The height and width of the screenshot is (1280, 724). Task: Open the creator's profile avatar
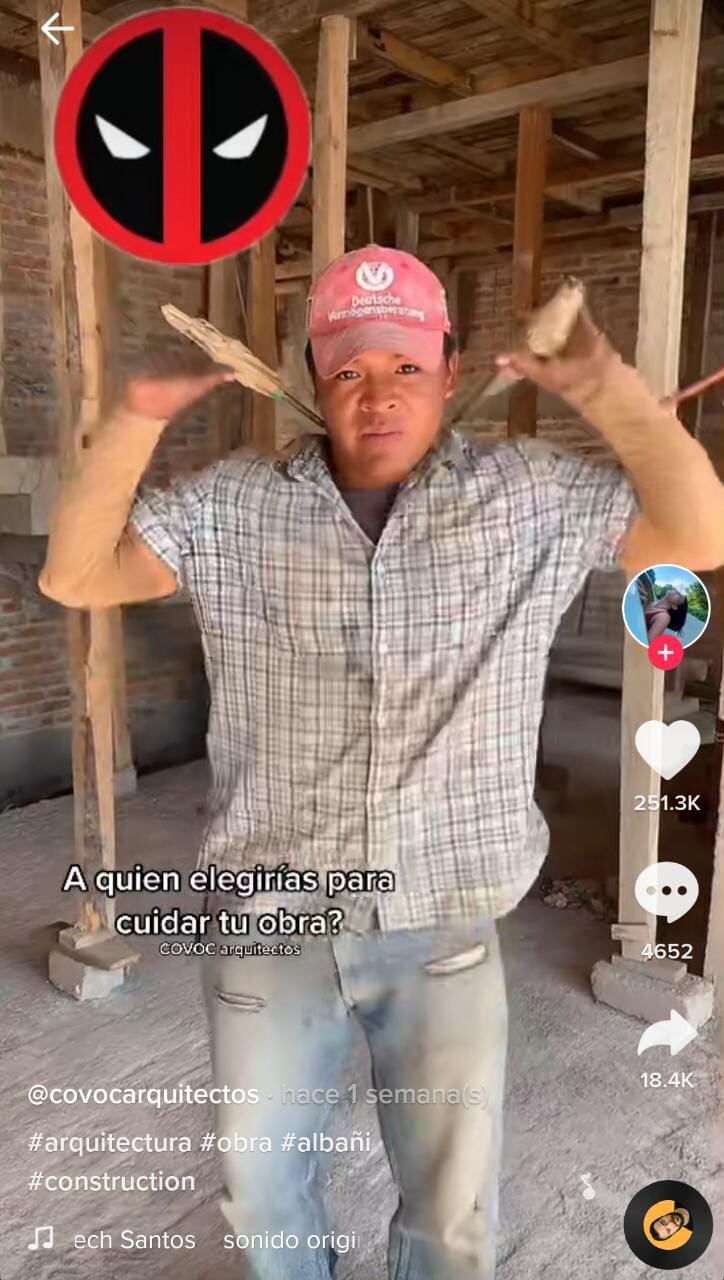point(665,606)
